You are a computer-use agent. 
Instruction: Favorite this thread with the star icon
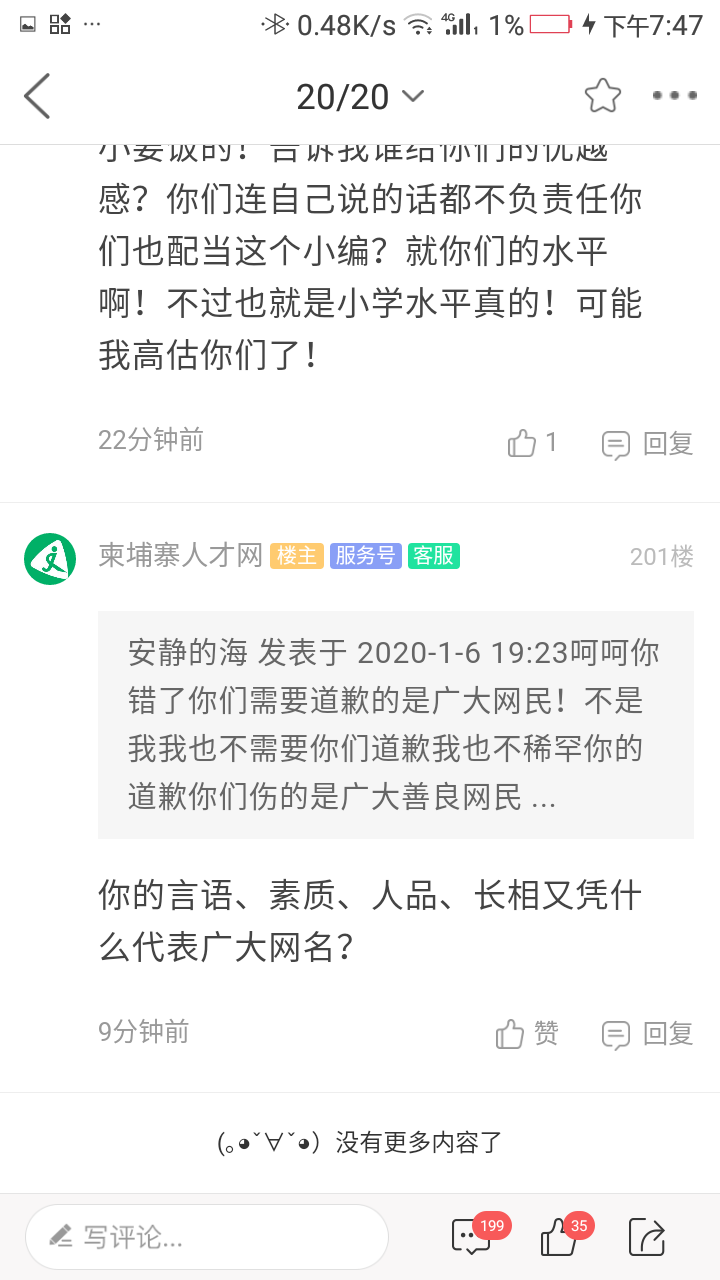coord(603,96)
